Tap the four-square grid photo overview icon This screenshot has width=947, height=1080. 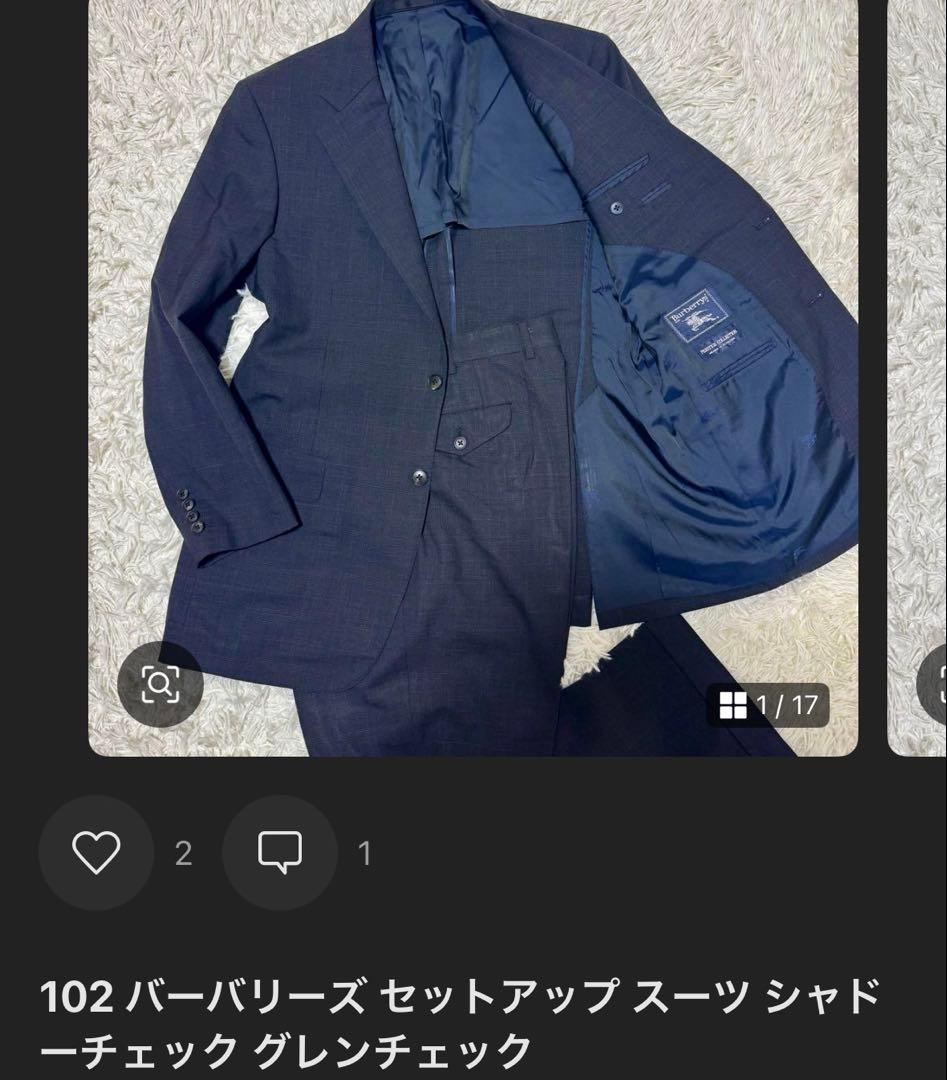click(x=735, y=704)
